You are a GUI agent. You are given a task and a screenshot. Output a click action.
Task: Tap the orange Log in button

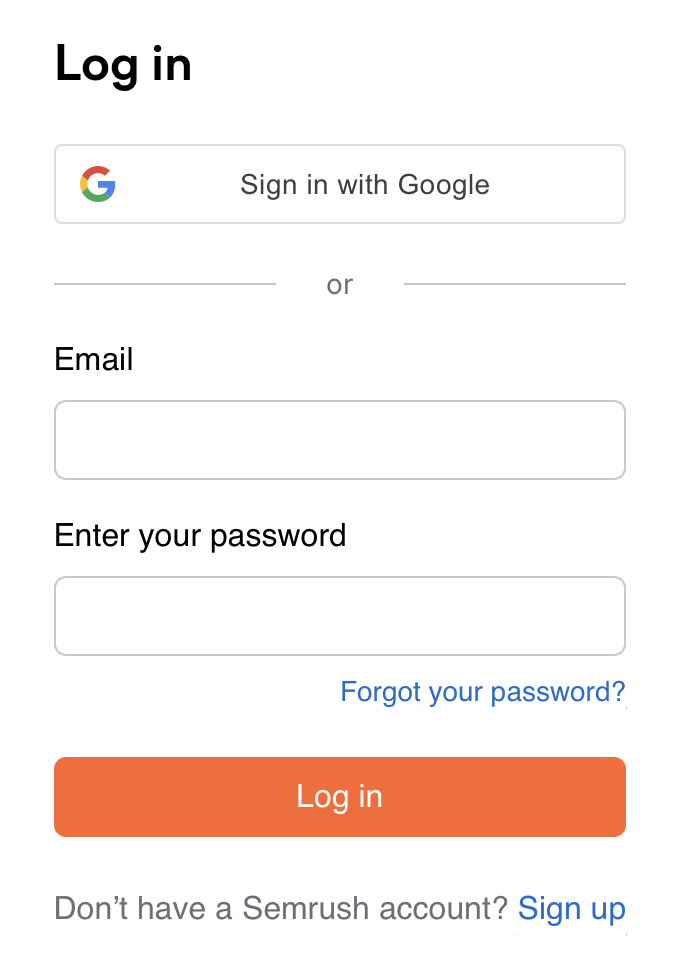pyautogui.click(x=340, y=797)
